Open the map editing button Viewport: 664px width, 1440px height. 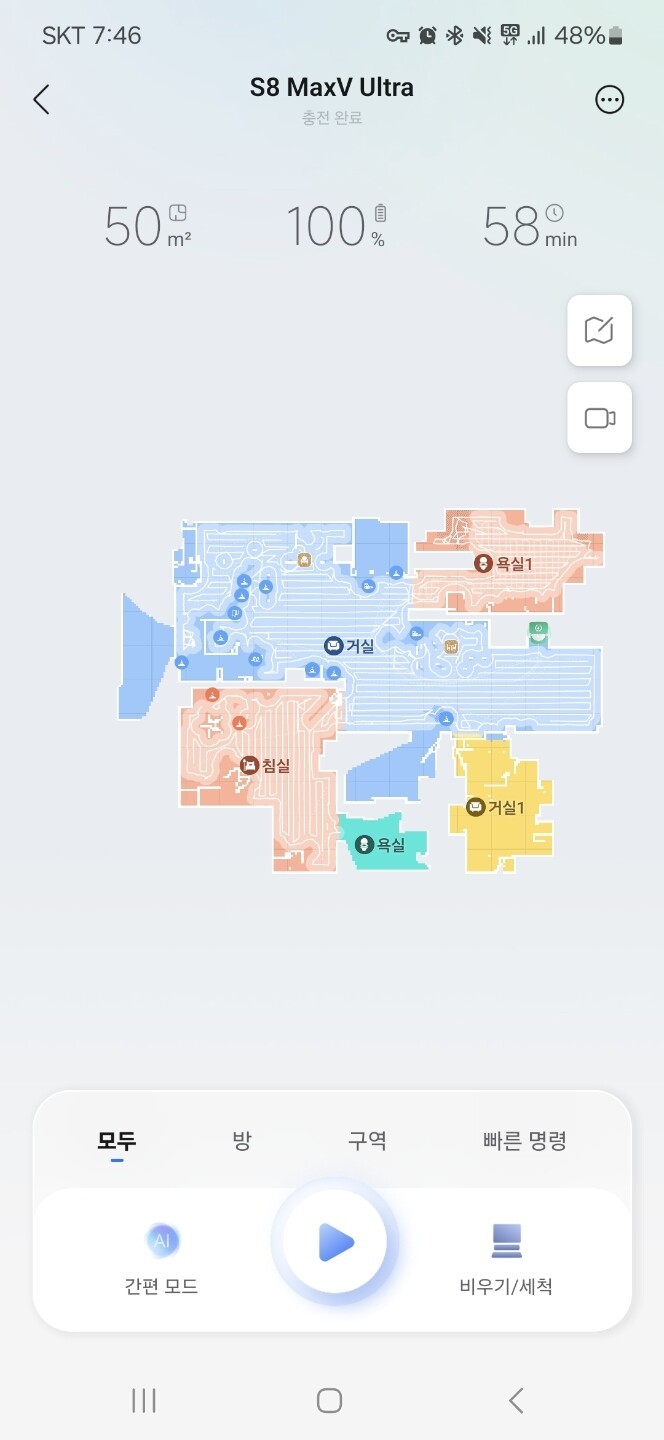click(599, 331)
